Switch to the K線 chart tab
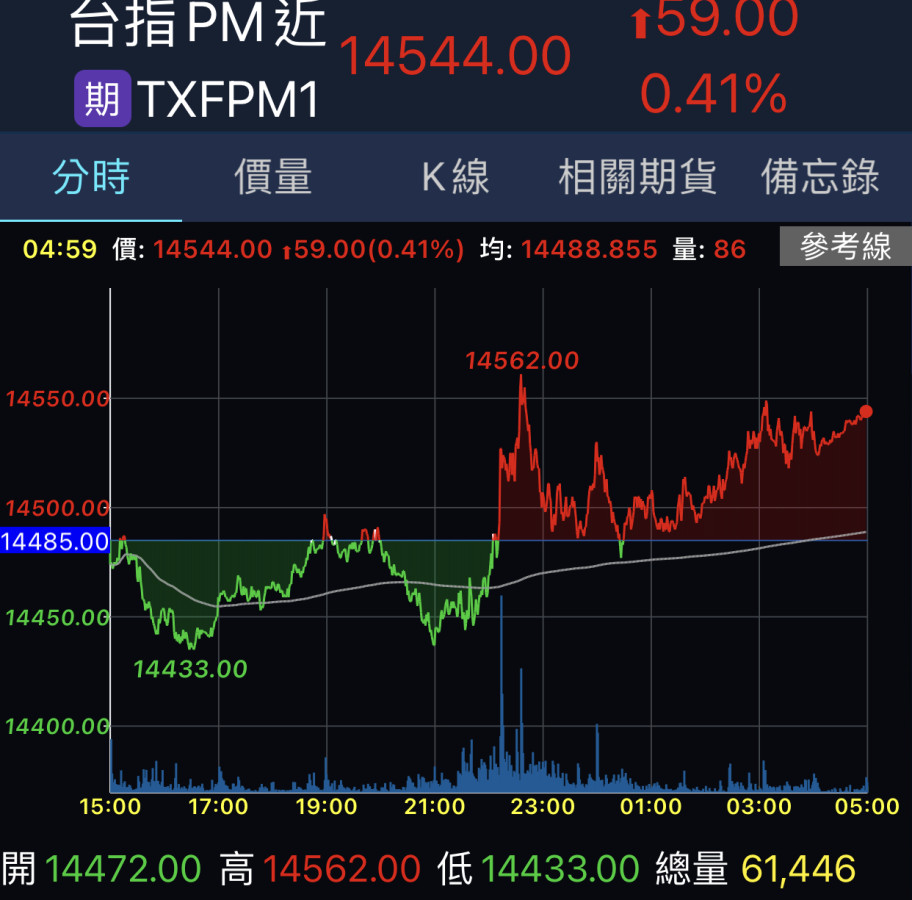The image size is (912, 900). pos(455,178)
